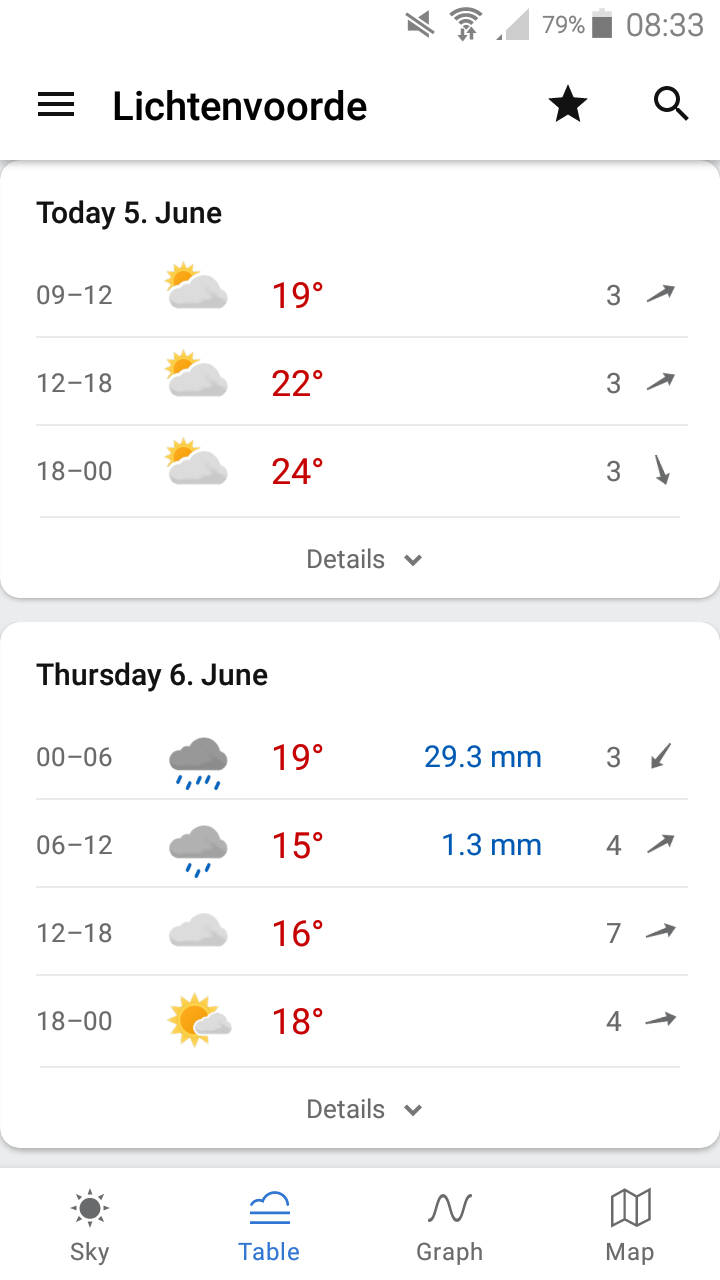Select the Table tab

(x=269, y=1226)
